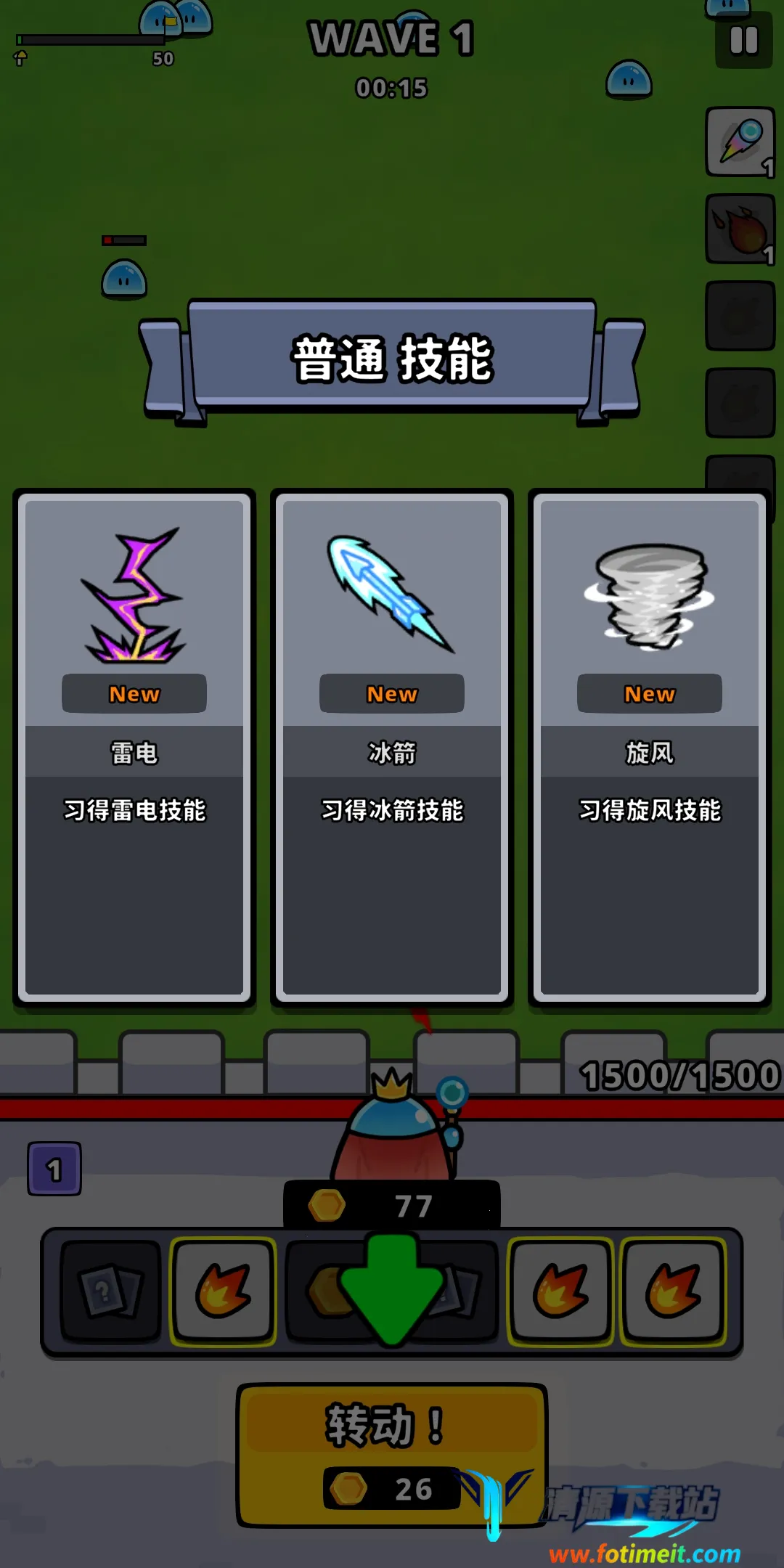The height and width of the screenshot is (1568, 784).
Task: Select the 雷电 lightning skill card
Action: click(x=134, y=748)
